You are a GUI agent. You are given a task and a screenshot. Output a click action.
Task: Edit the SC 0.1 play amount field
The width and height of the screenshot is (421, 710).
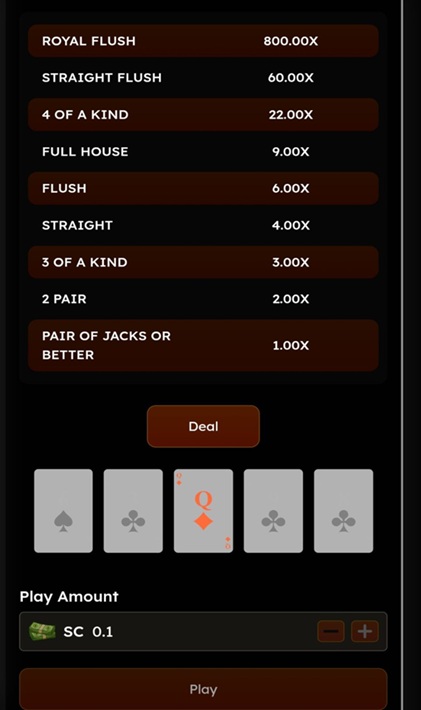point(203,631)
